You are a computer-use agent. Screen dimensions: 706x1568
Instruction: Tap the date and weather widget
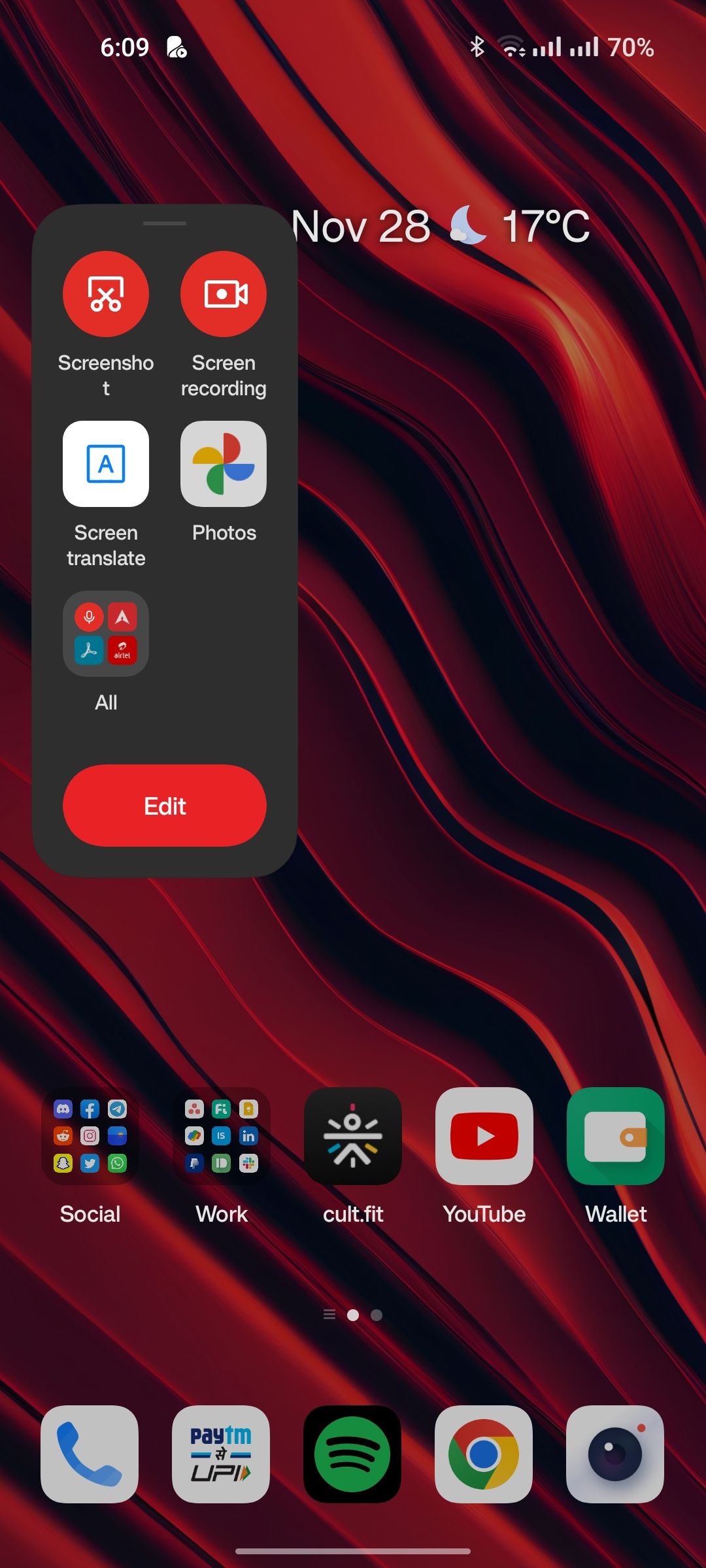(x=441, y=226)
